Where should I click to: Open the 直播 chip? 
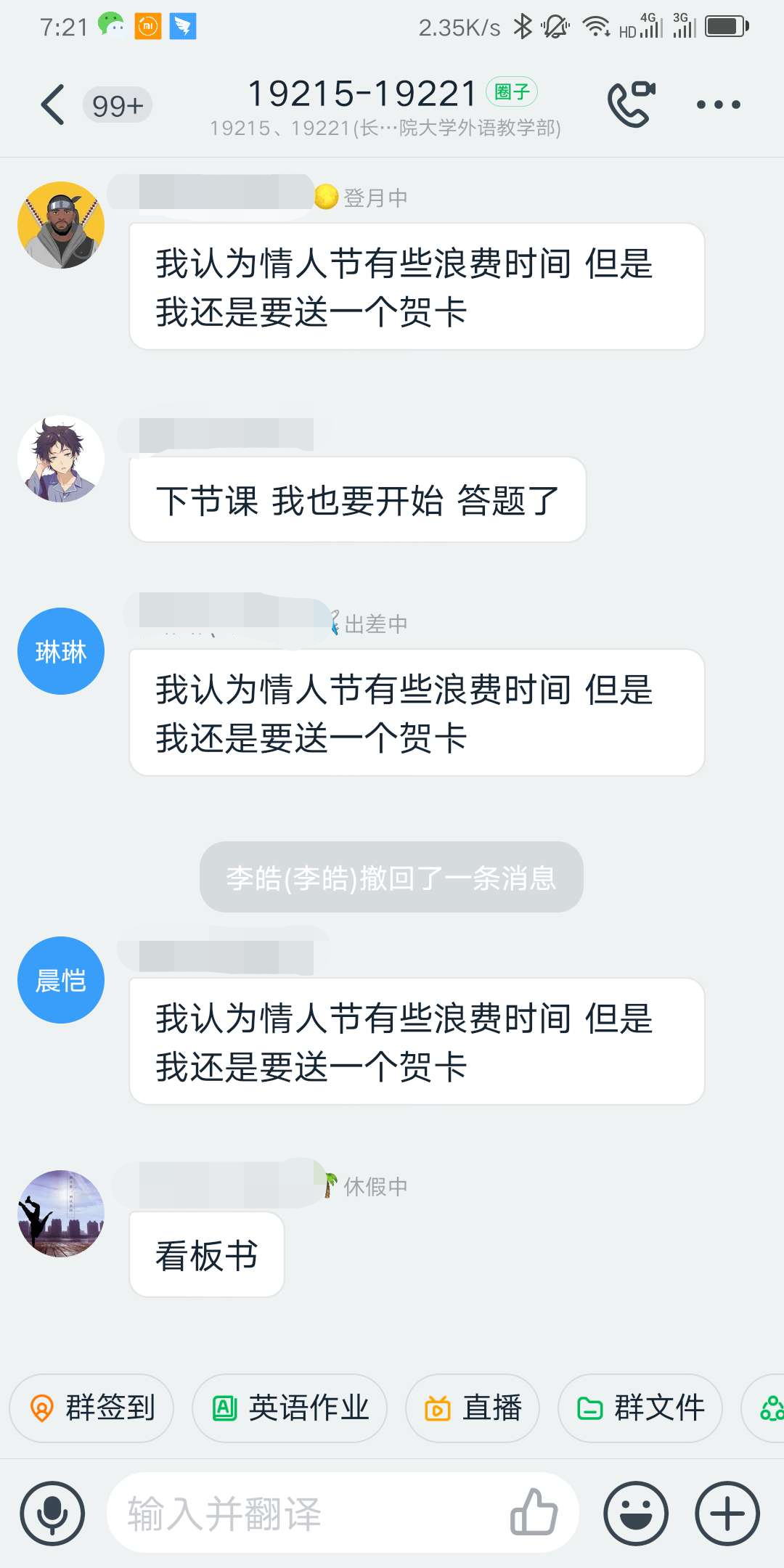pos(473,1408)
